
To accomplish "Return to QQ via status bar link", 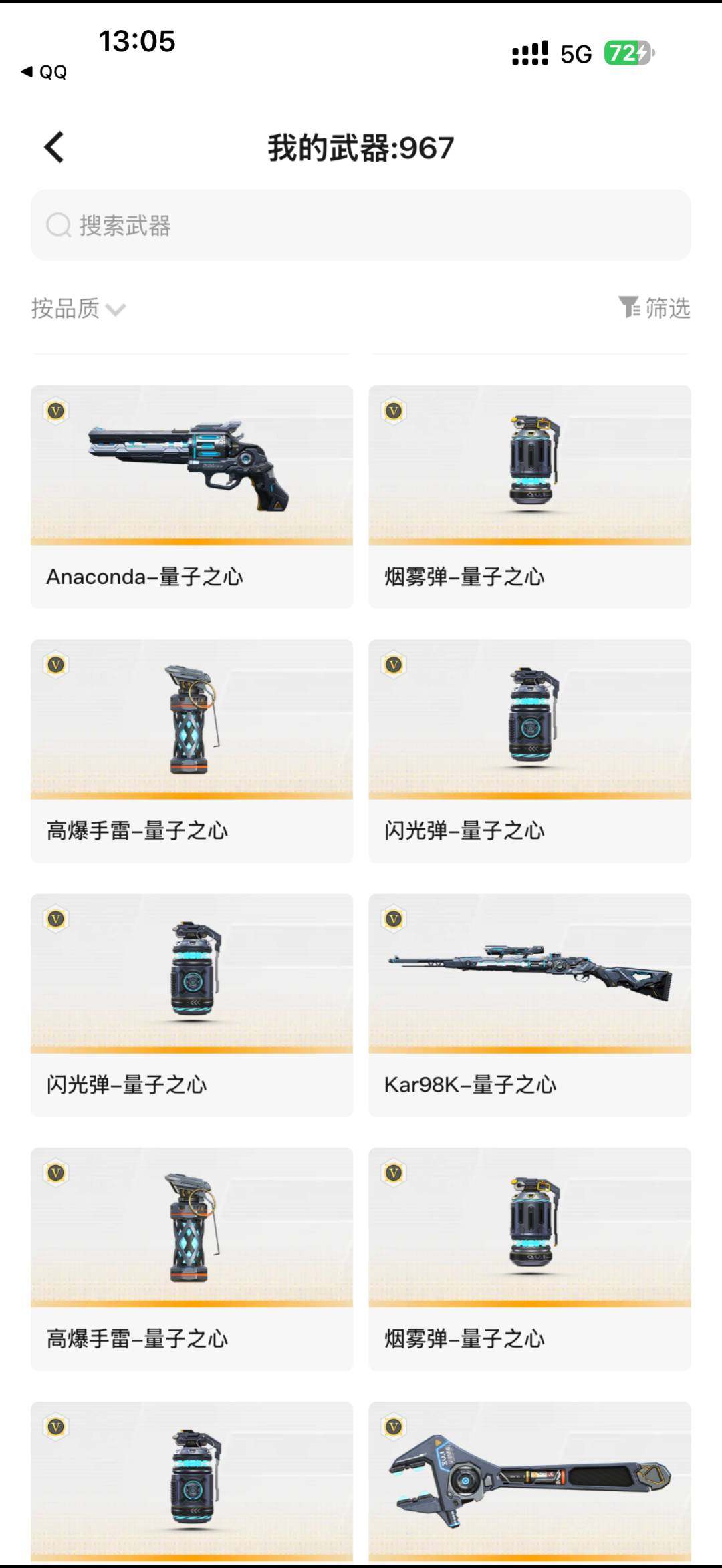I will (44, 72).
